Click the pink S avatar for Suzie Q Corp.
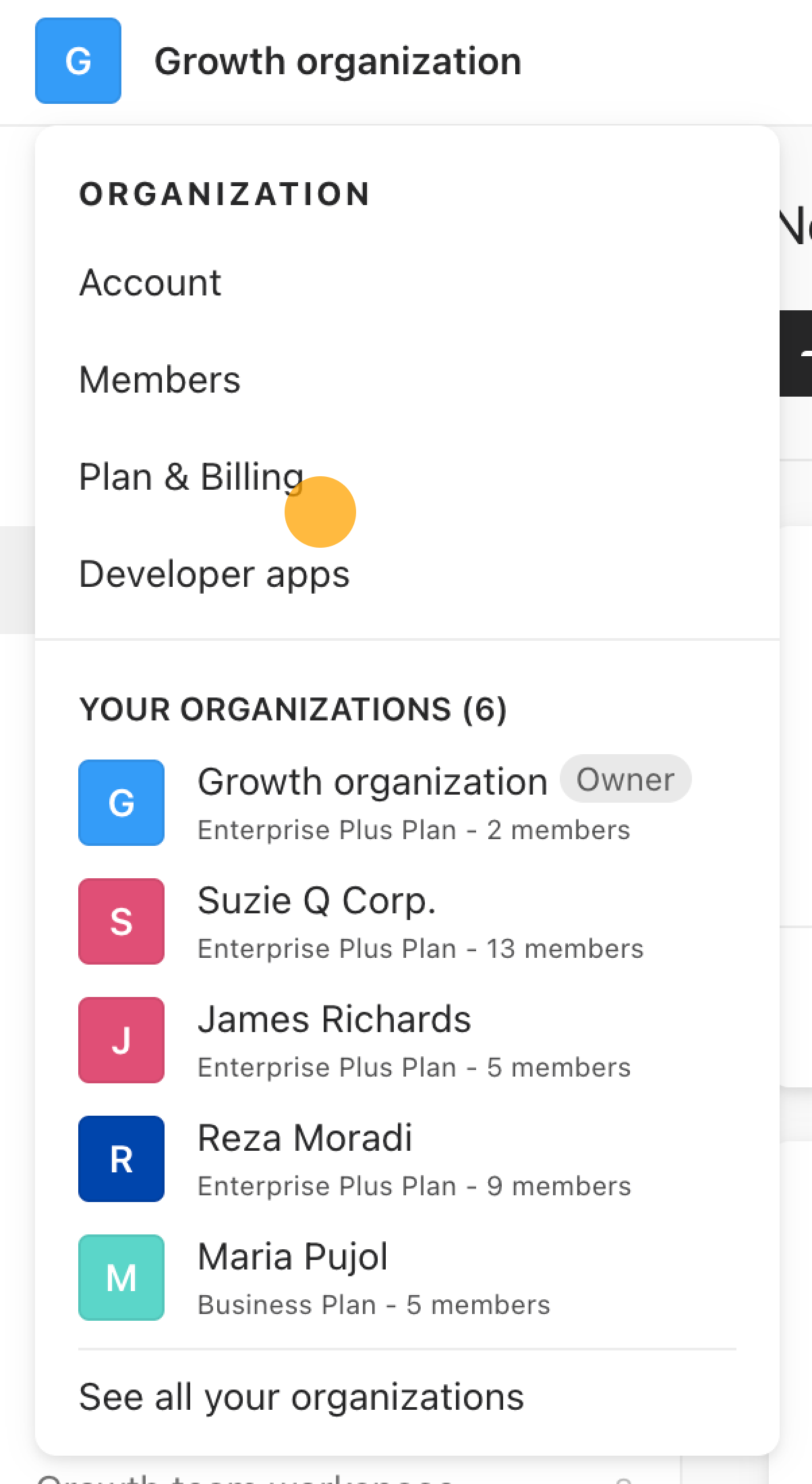This screenshot has width=812, height=1484. [121, 921]
